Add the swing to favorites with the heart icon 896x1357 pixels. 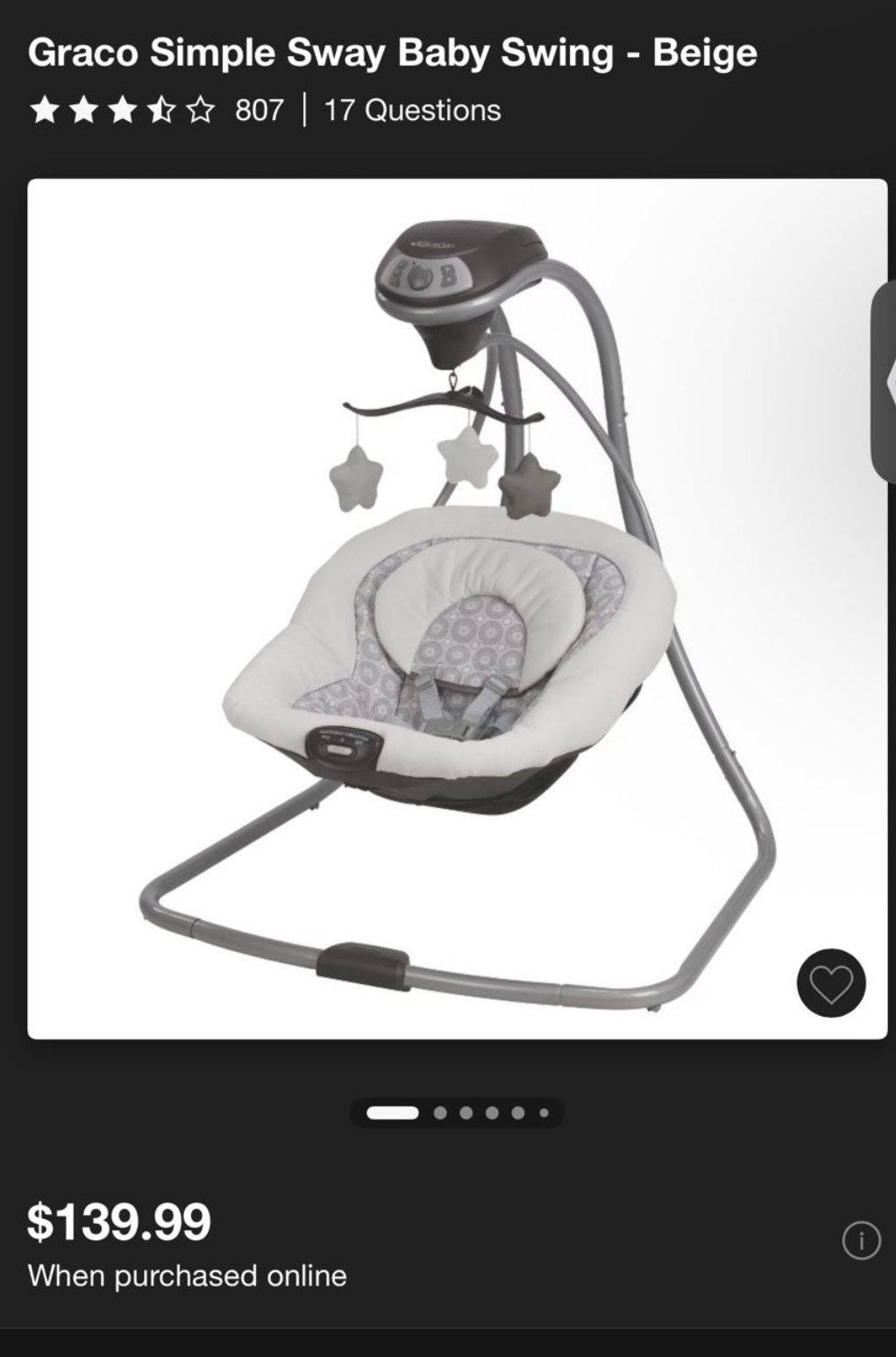[830, 984]
